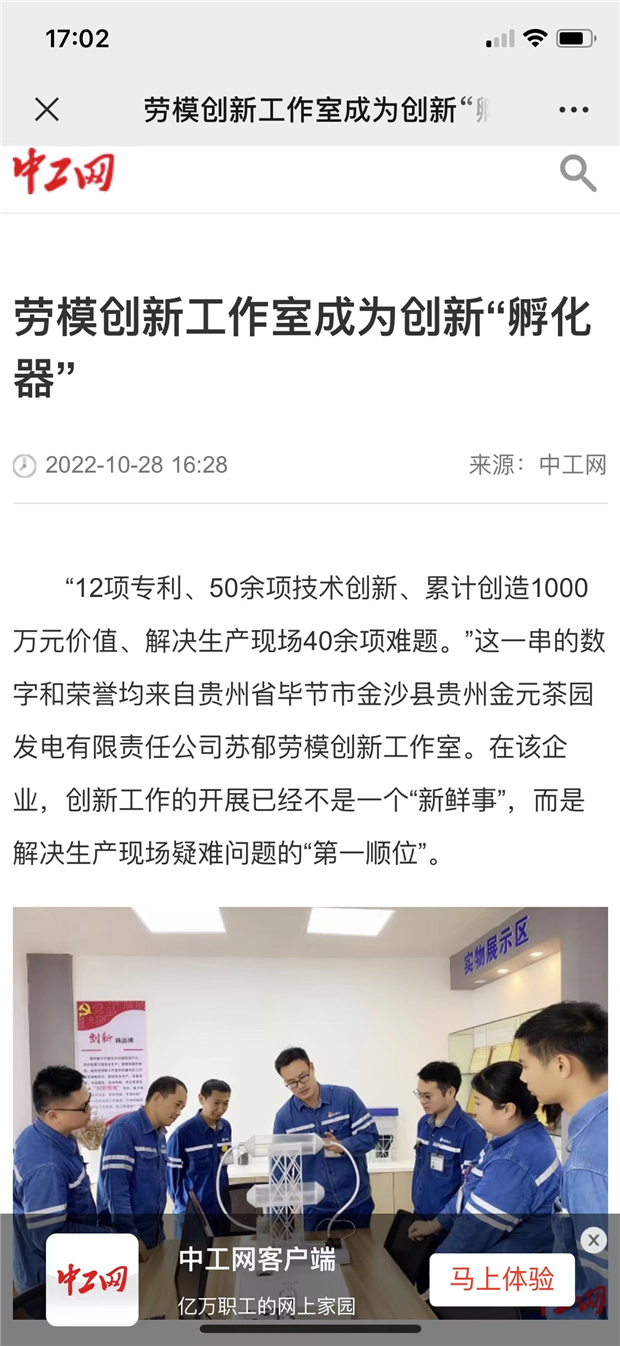This screenshot has height=1346, width=620.
Task: Open the site search magnifier
Action: coord(578,174)
